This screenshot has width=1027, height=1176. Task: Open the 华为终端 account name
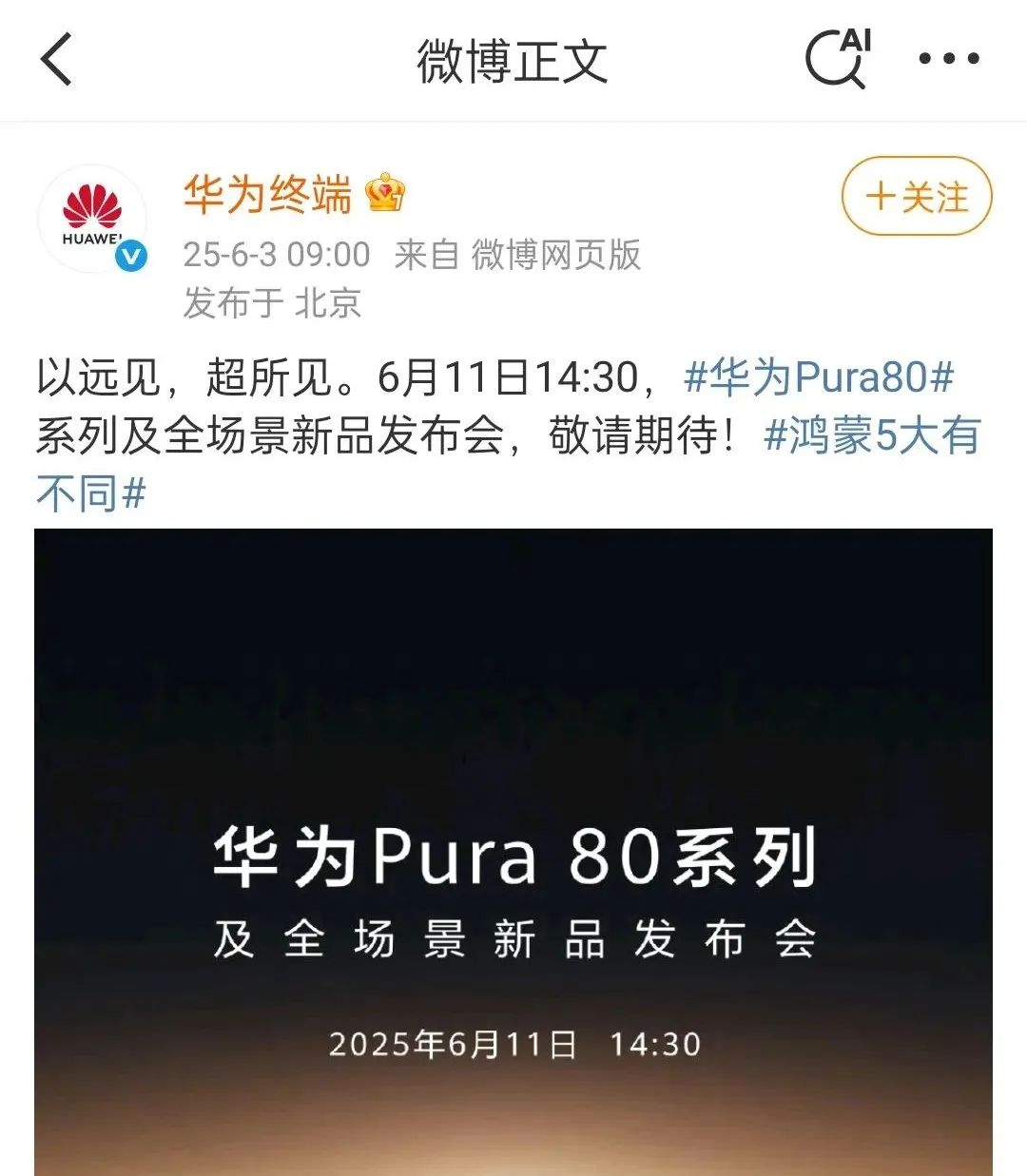coord(268,195)
